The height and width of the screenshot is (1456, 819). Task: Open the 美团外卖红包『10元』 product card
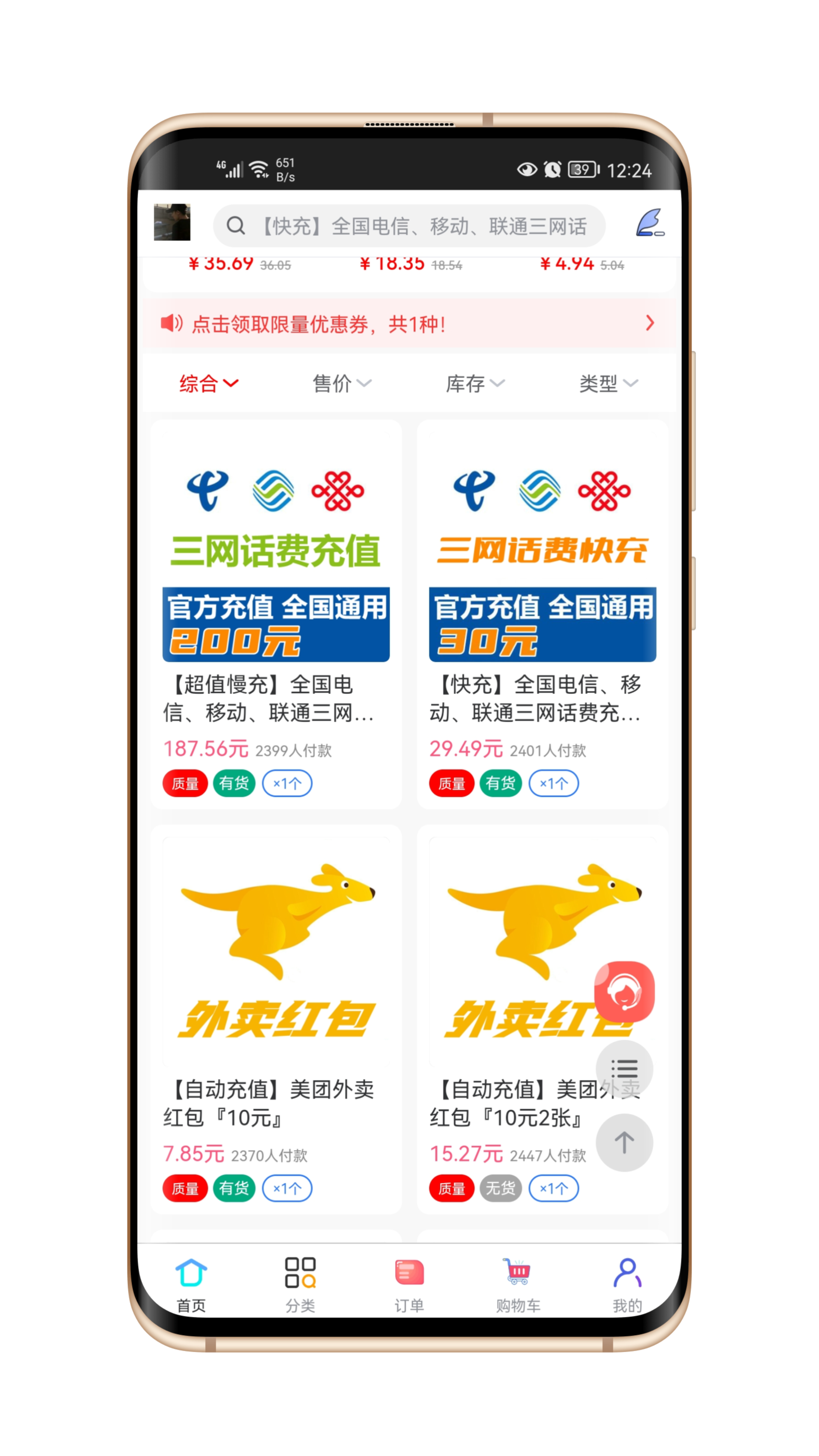tap(276, 1018)
